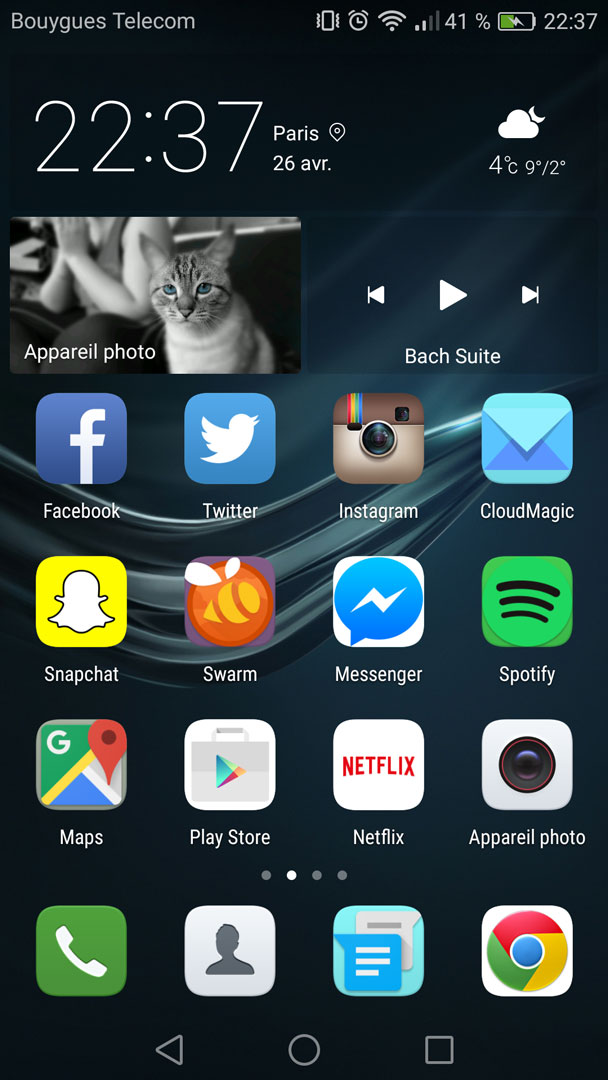Launch Snapchat
608x1080 pixels.
click(x=81, y=602)
